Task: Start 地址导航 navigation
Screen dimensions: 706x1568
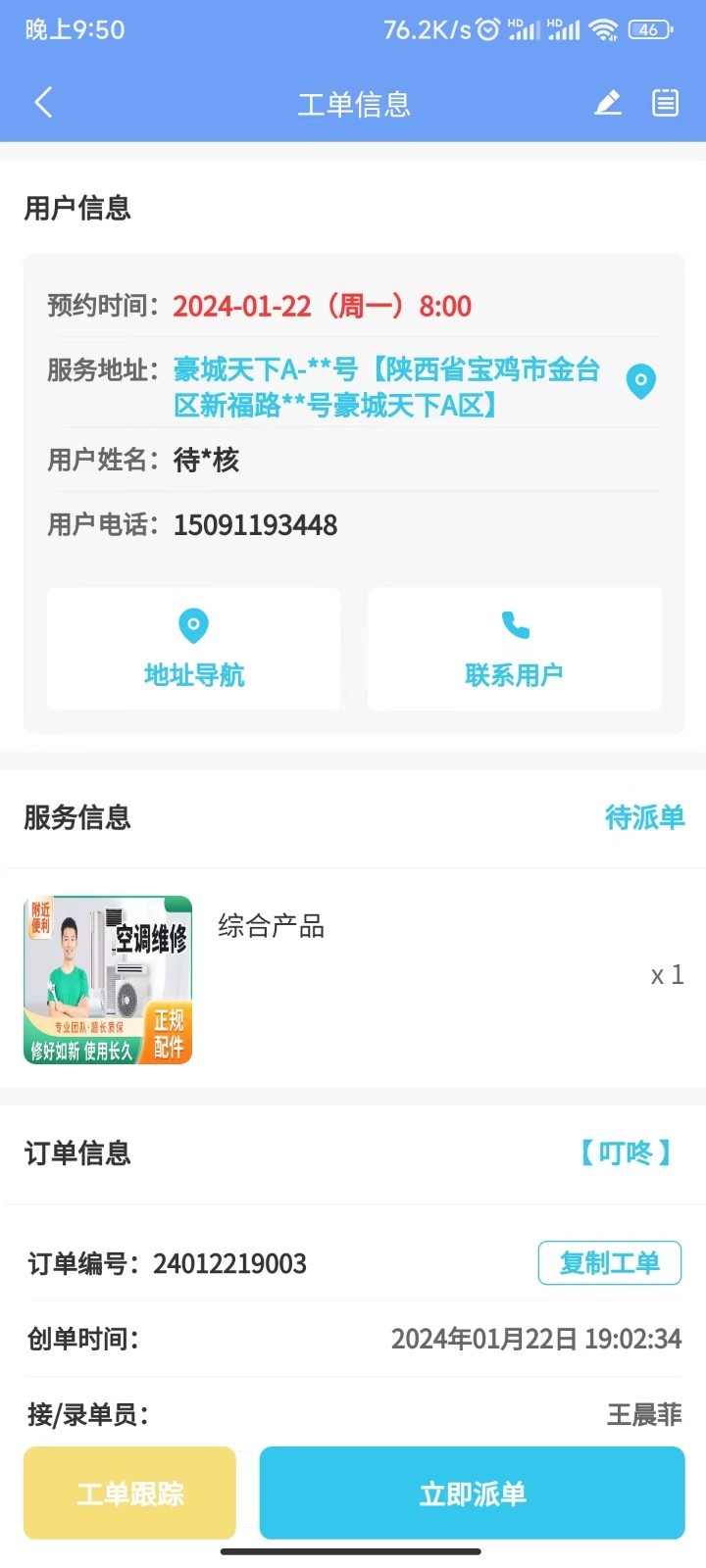Action: click(194, 649)
